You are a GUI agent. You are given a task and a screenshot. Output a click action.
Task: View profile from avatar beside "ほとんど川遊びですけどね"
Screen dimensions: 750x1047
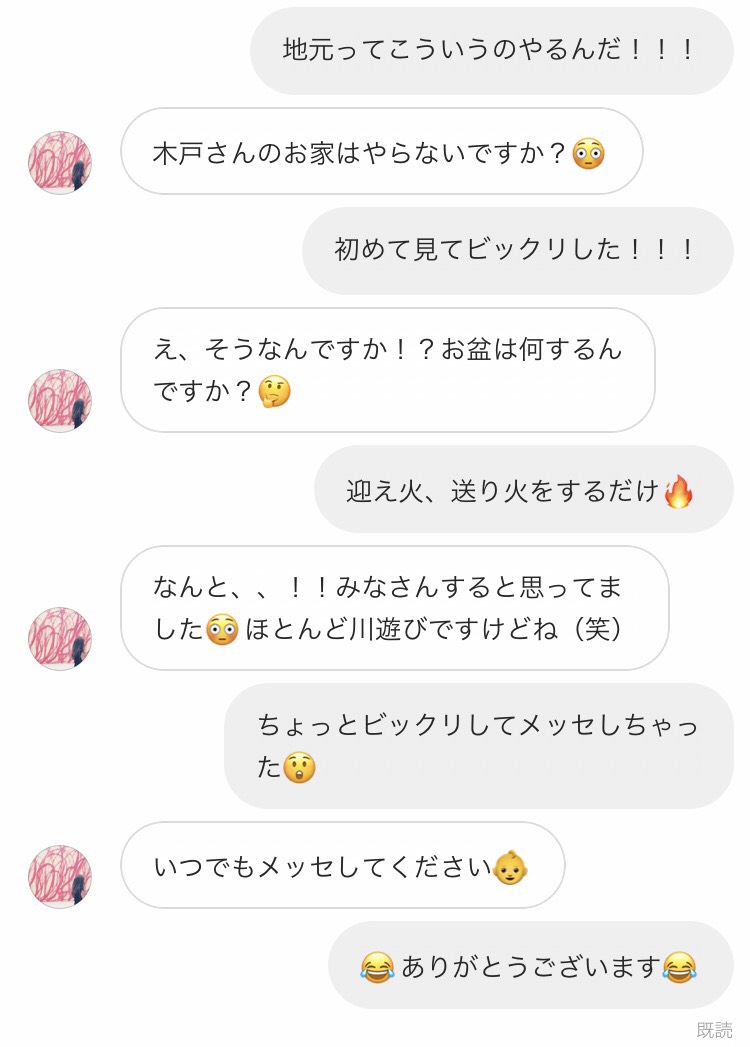coord(60,639)
